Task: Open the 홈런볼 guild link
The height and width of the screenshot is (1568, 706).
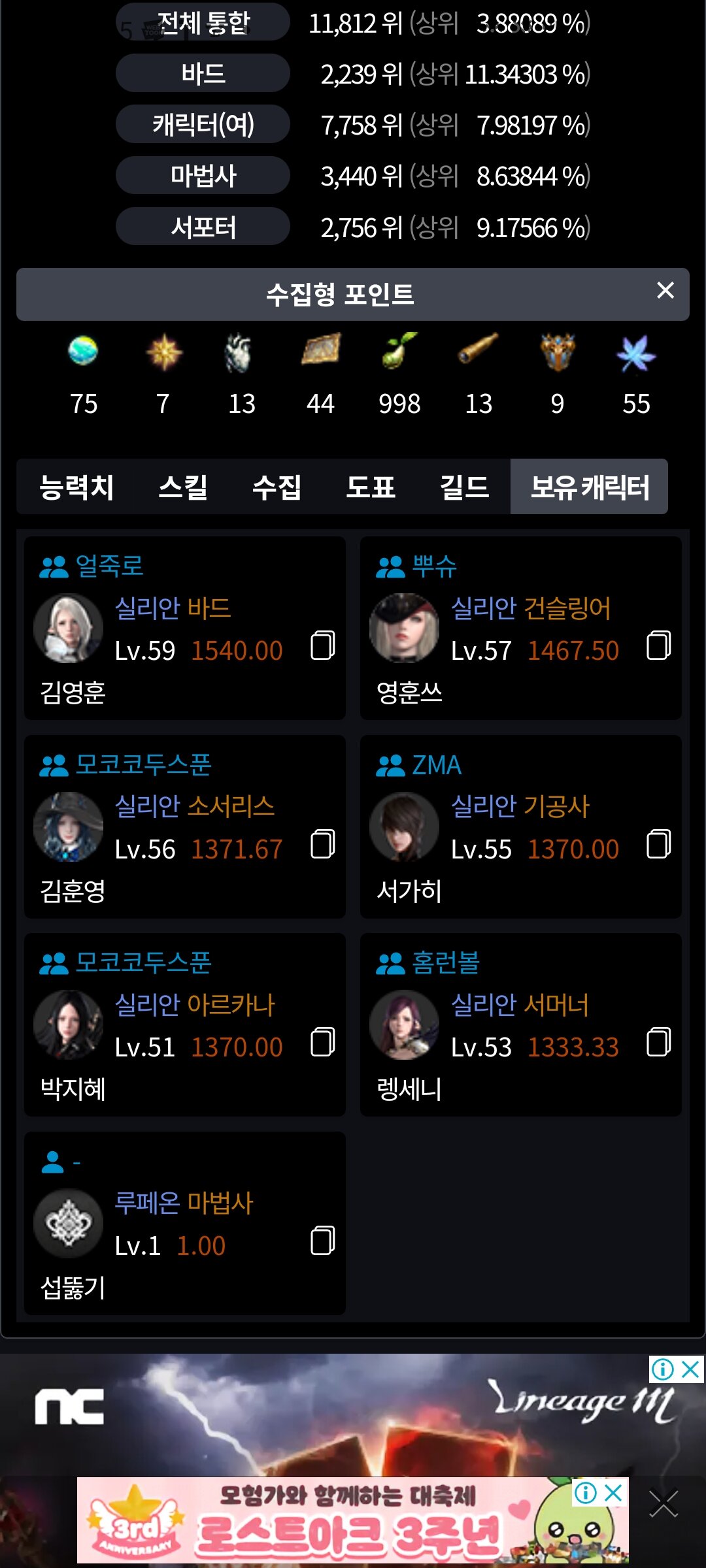Action: tap(445, 963)
